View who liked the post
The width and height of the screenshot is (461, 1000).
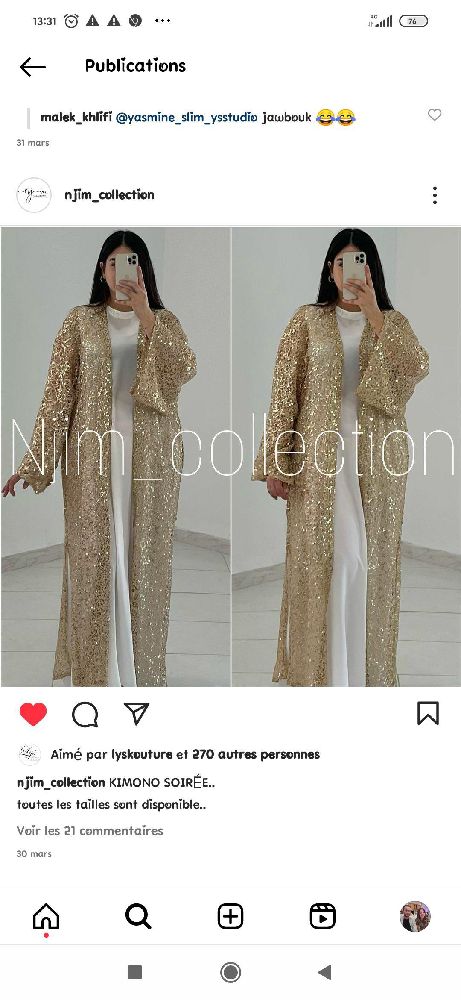(185, 754)
